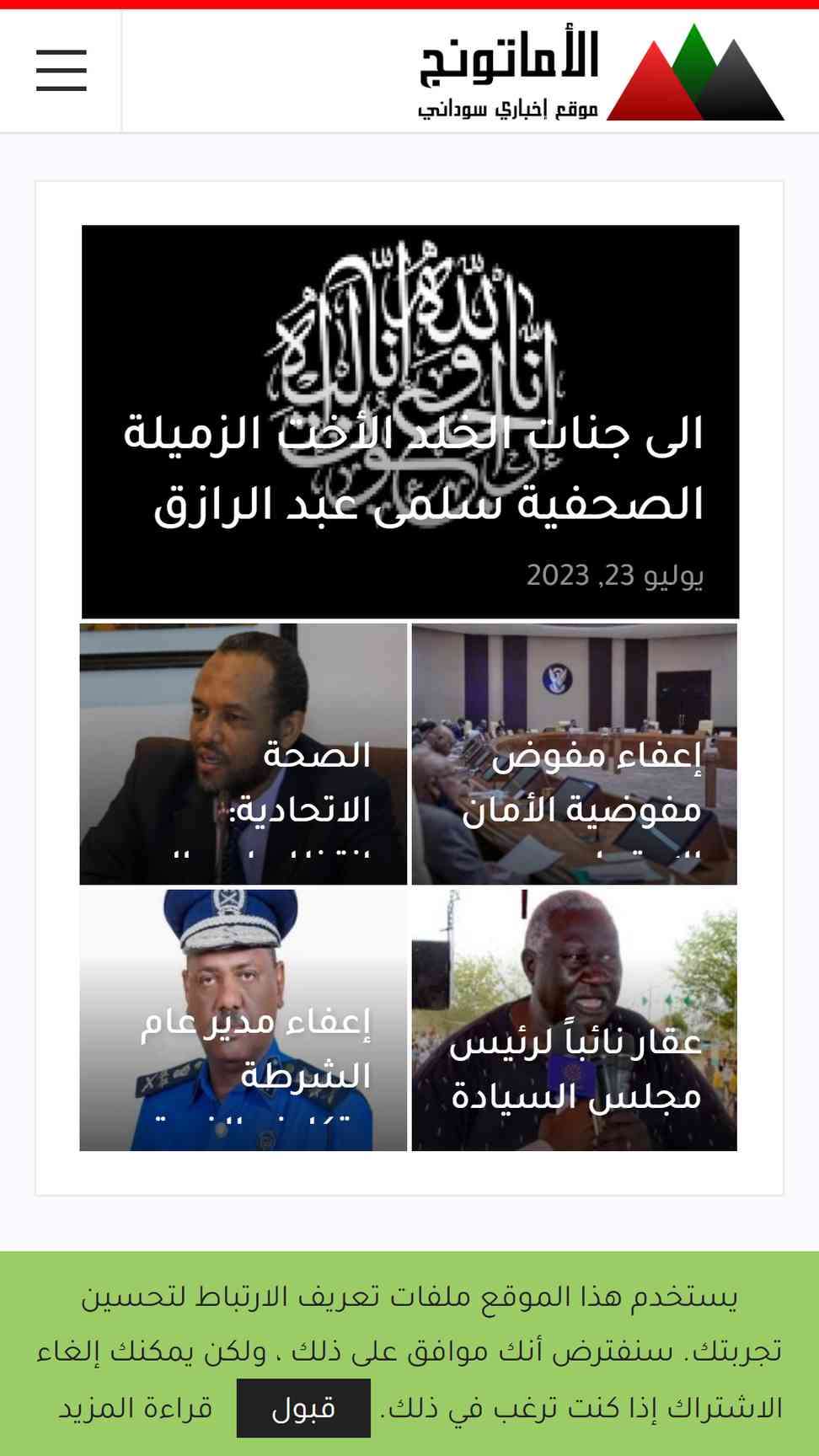Open article إعفاء مدير عام الشرطة
This screenshot has width=819, height=1456.
click(244, 1020)
